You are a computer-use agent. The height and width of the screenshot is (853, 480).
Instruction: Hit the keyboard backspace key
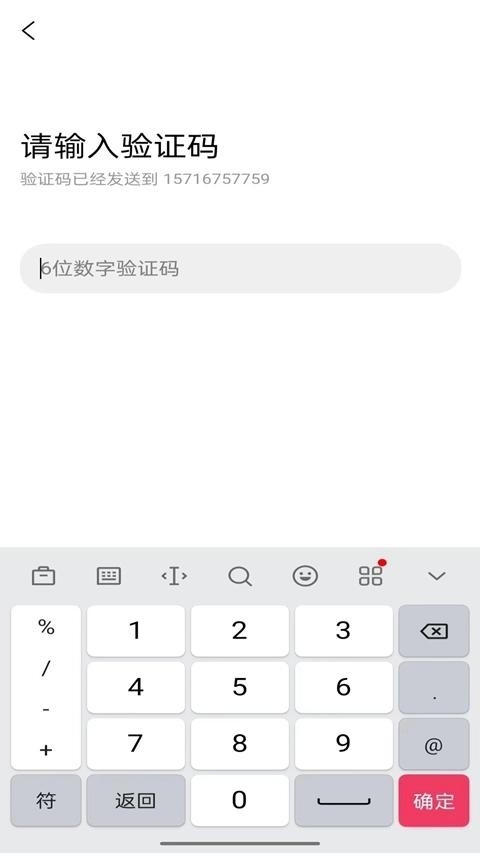tap(434, 631)
